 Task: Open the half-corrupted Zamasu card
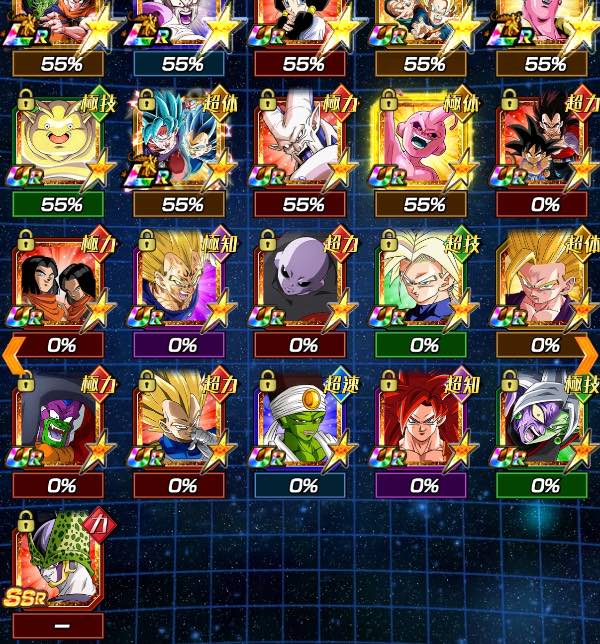tap(543, 420)
